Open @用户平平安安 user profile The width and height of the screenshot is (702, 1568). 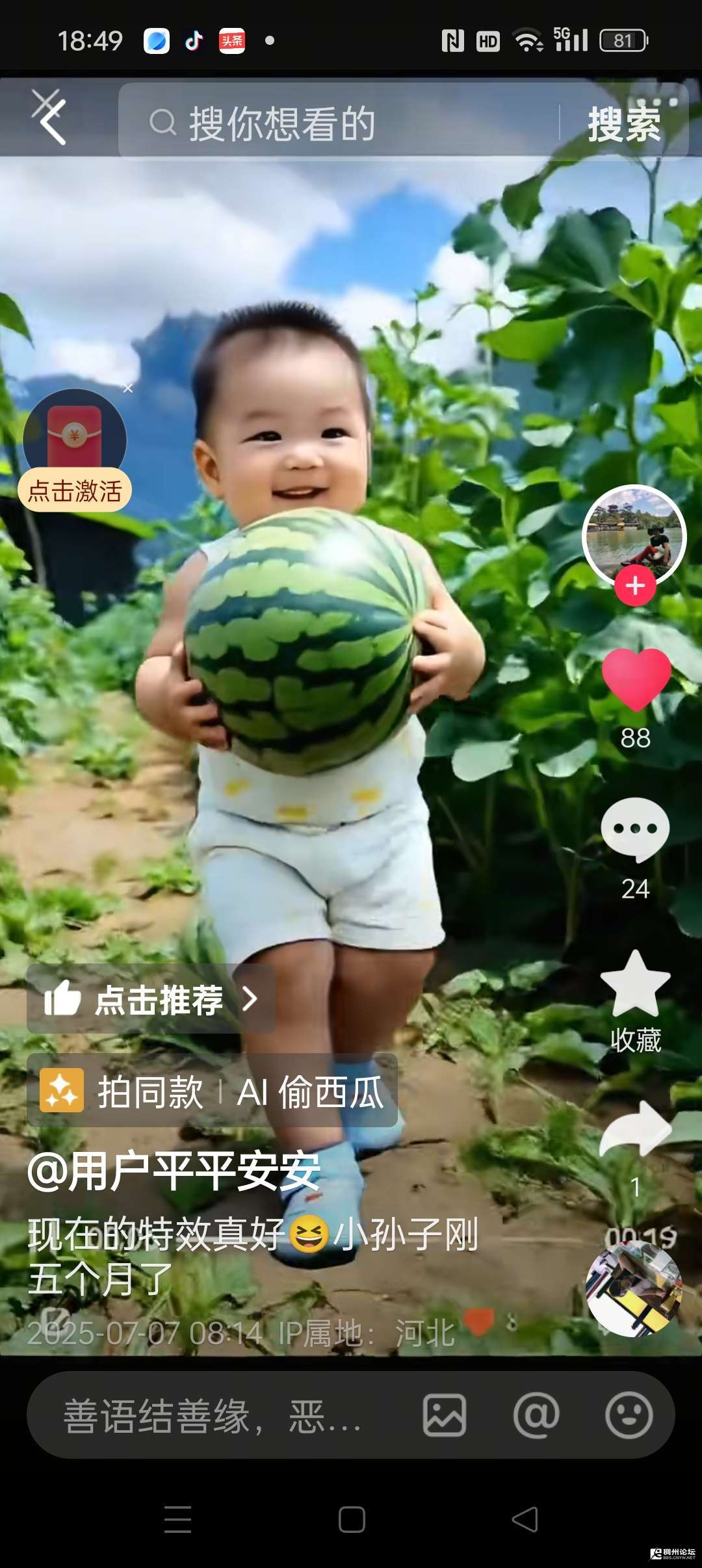click(x=174, y=1171)
